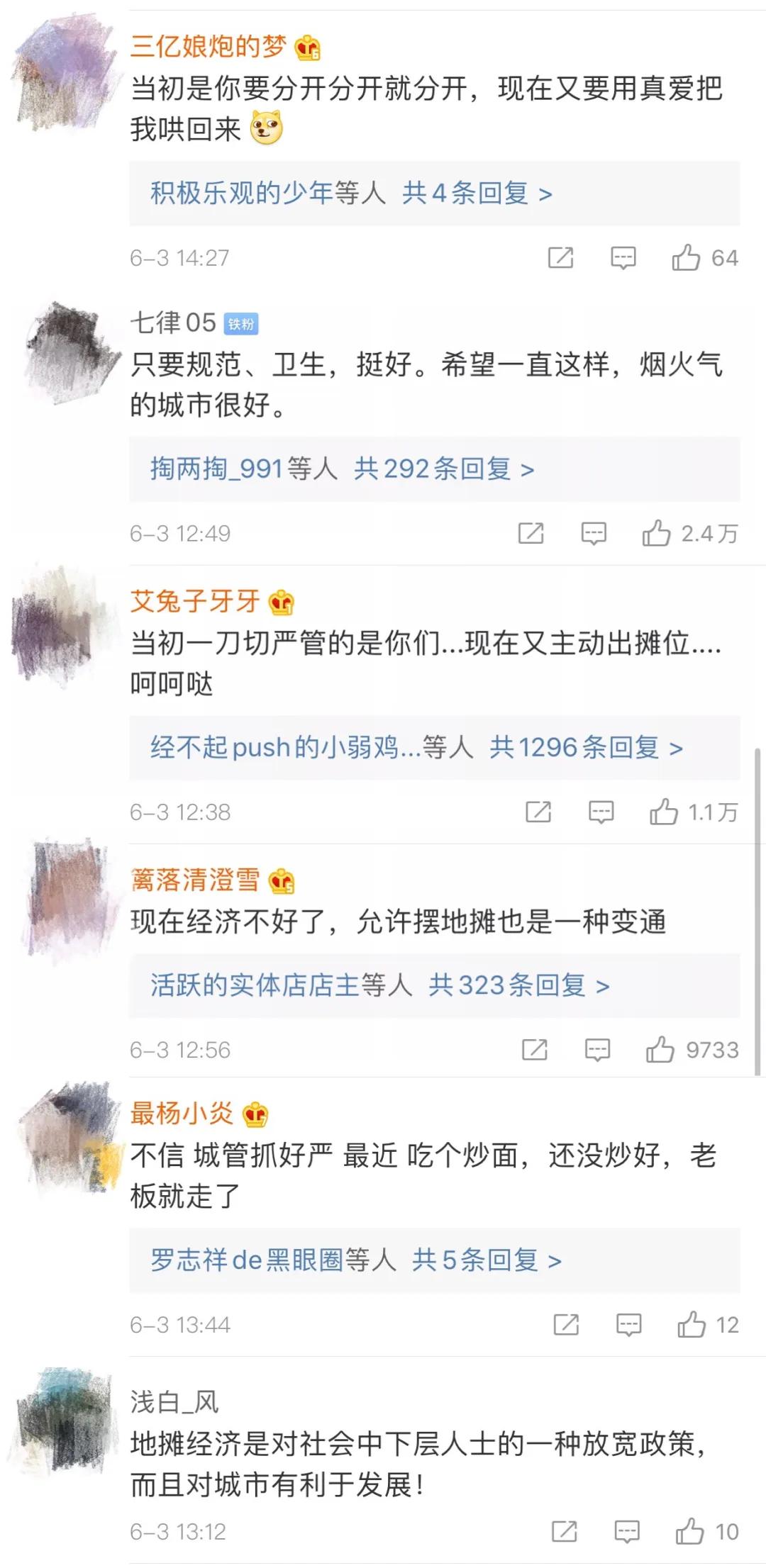Tap the thumbs-up icon showing 64
Screen dimensions: 766x1568
[x=686, y=257]
